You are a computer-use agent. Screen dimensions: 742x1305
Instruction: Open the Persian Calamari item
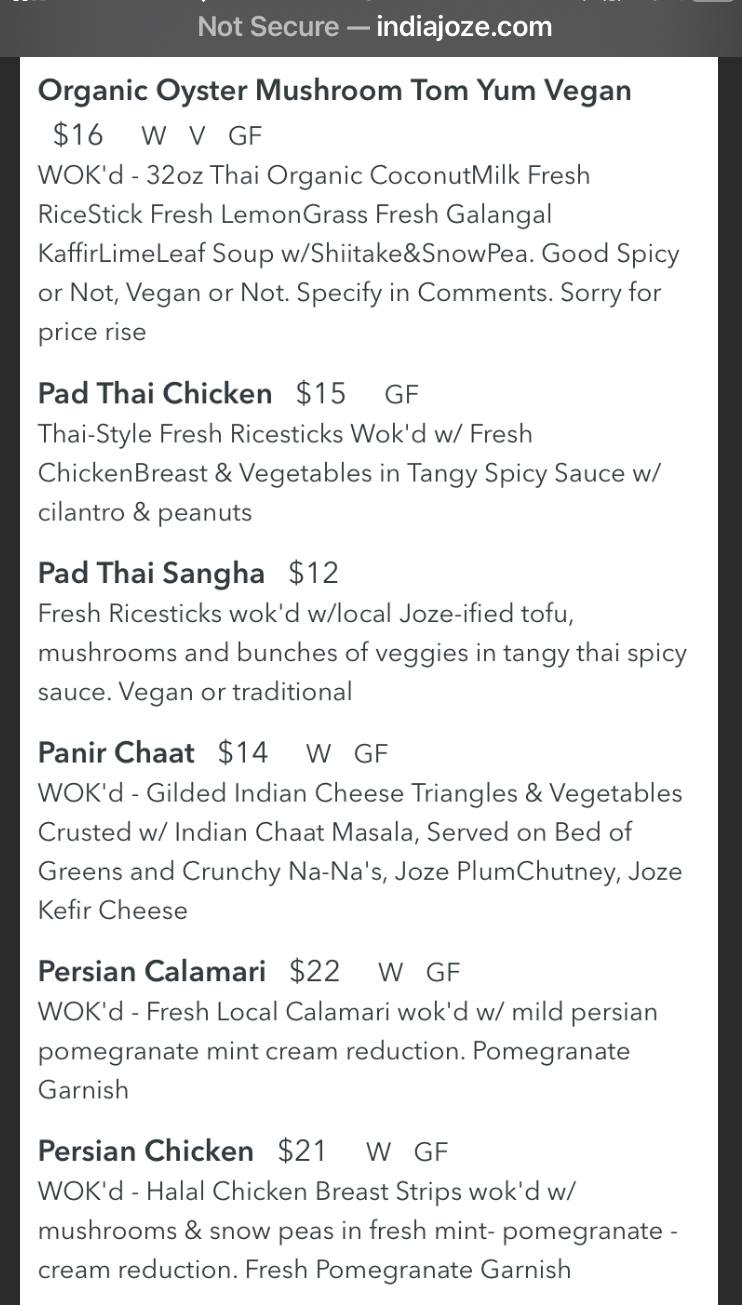click(152, 971)
